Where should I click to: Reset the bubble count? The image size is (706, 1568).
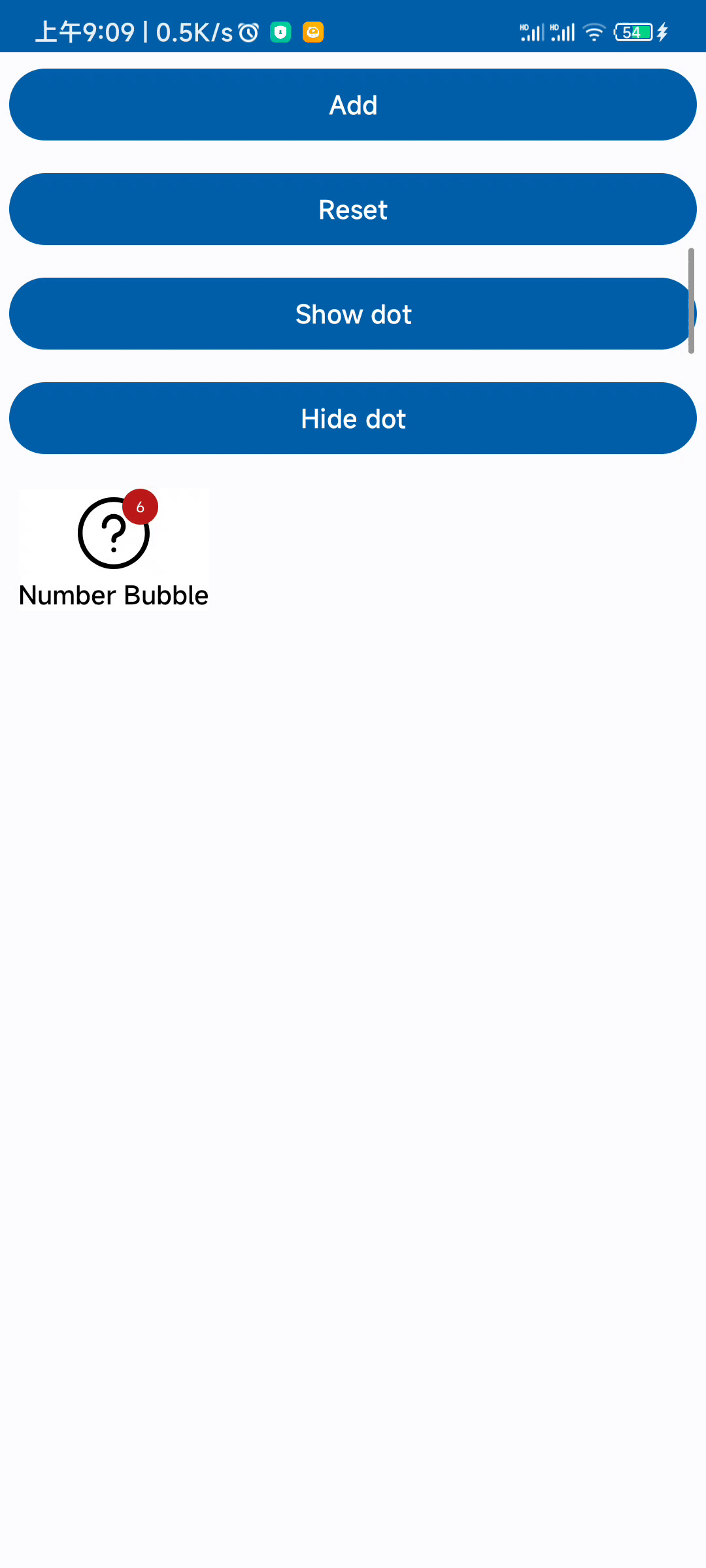point(353,209)
